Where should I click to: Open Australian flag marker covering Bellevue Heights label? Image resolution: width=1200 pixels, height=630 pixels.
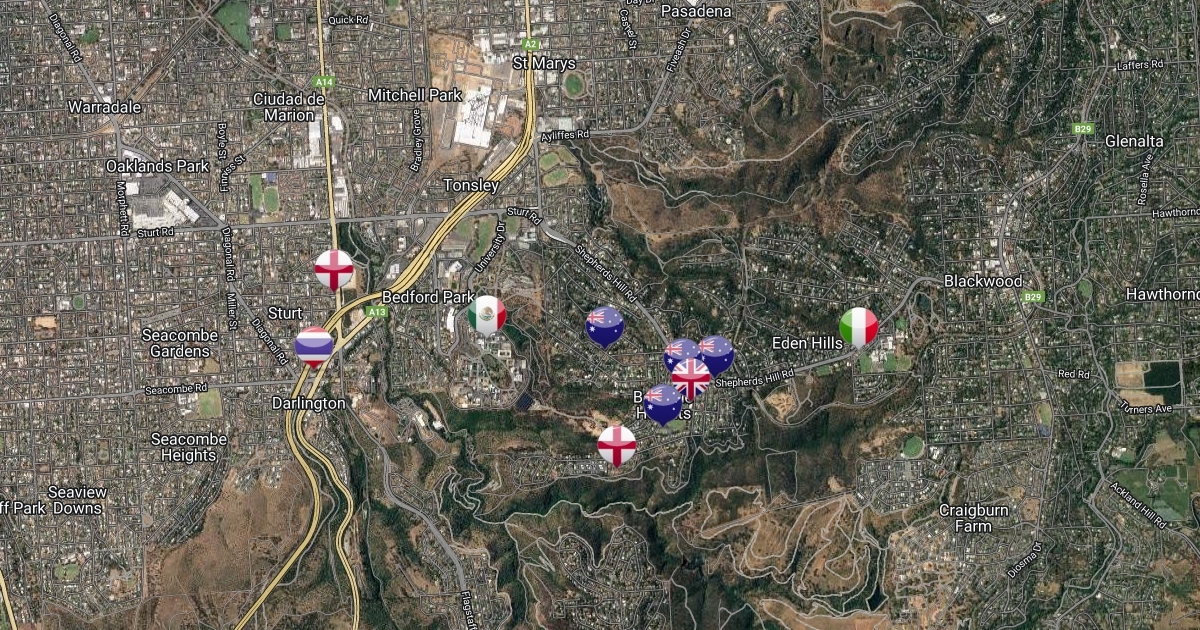click(x=662, y=403)
